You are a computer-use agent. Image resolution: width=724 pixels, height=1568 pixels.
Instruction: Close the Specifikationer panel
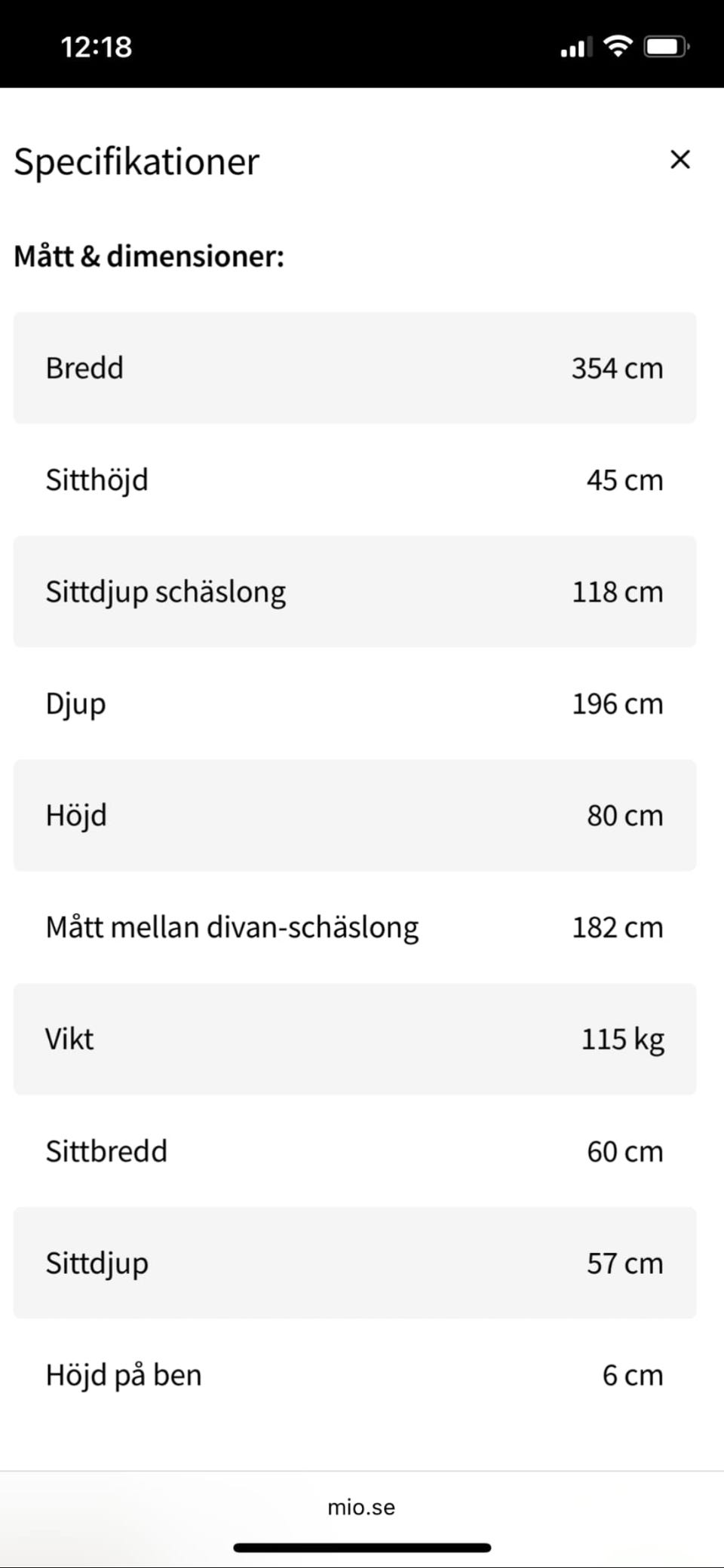[x=680, y=160]
